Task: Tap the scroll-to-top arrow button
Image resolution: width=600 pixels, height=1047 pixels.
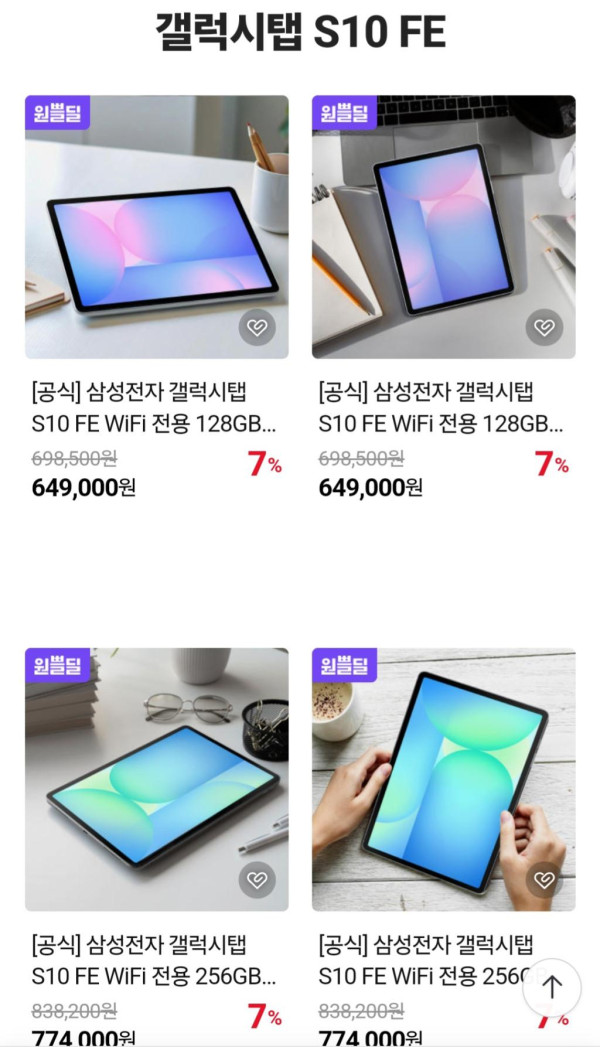Action: click(x=551, y=988)
